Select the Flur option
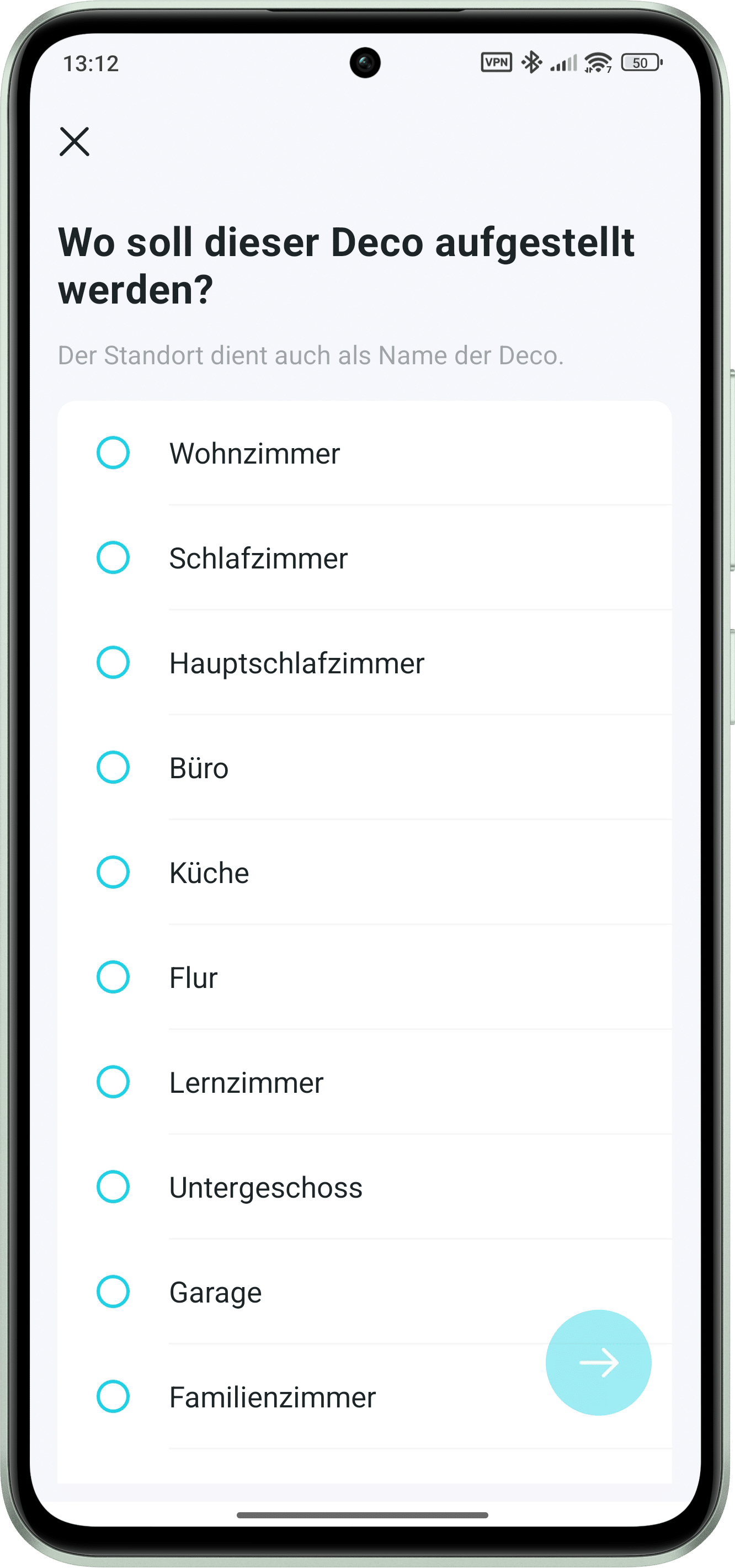 coord(113,977)
